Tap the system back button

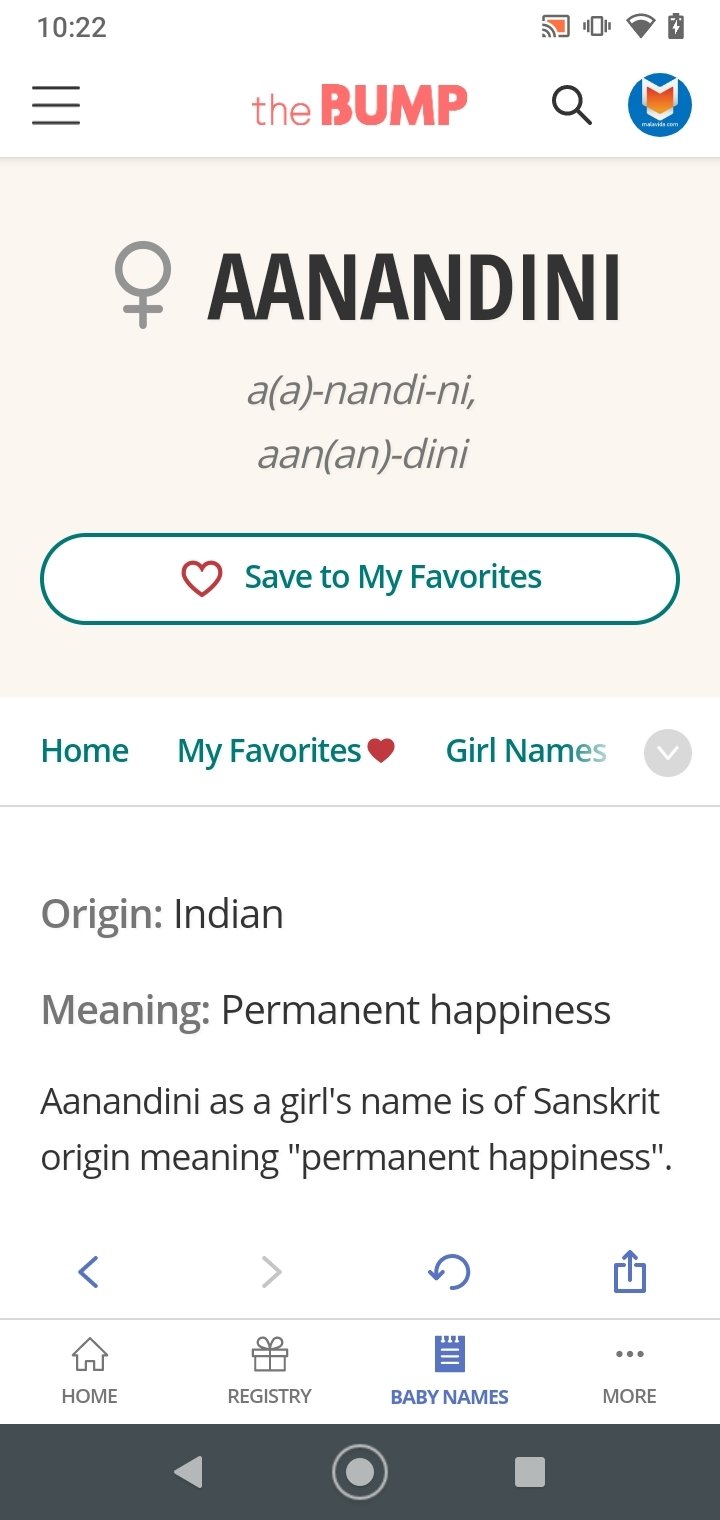click(188, 1472)
